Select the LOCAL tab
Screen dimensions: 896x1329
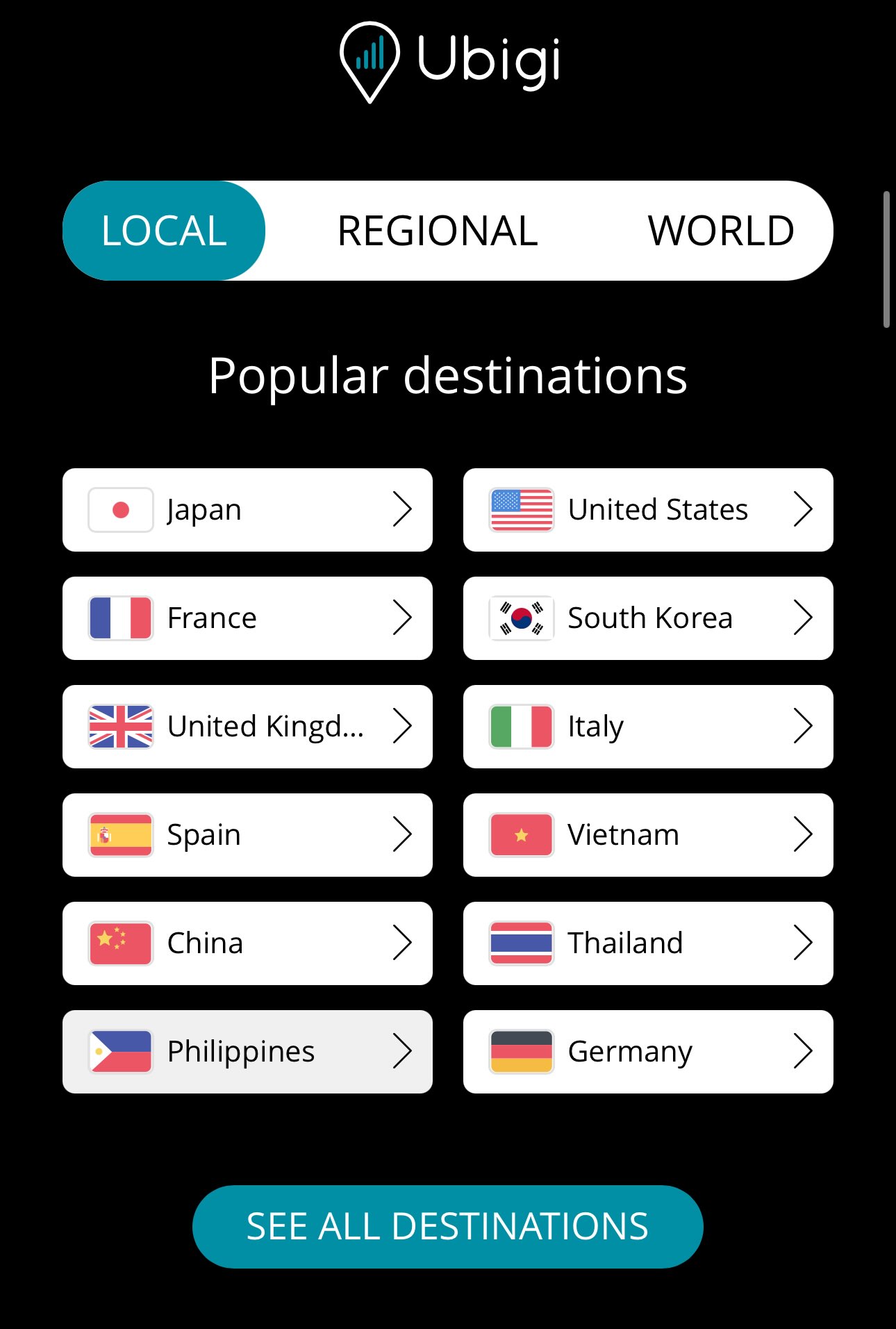coord(164,229)
